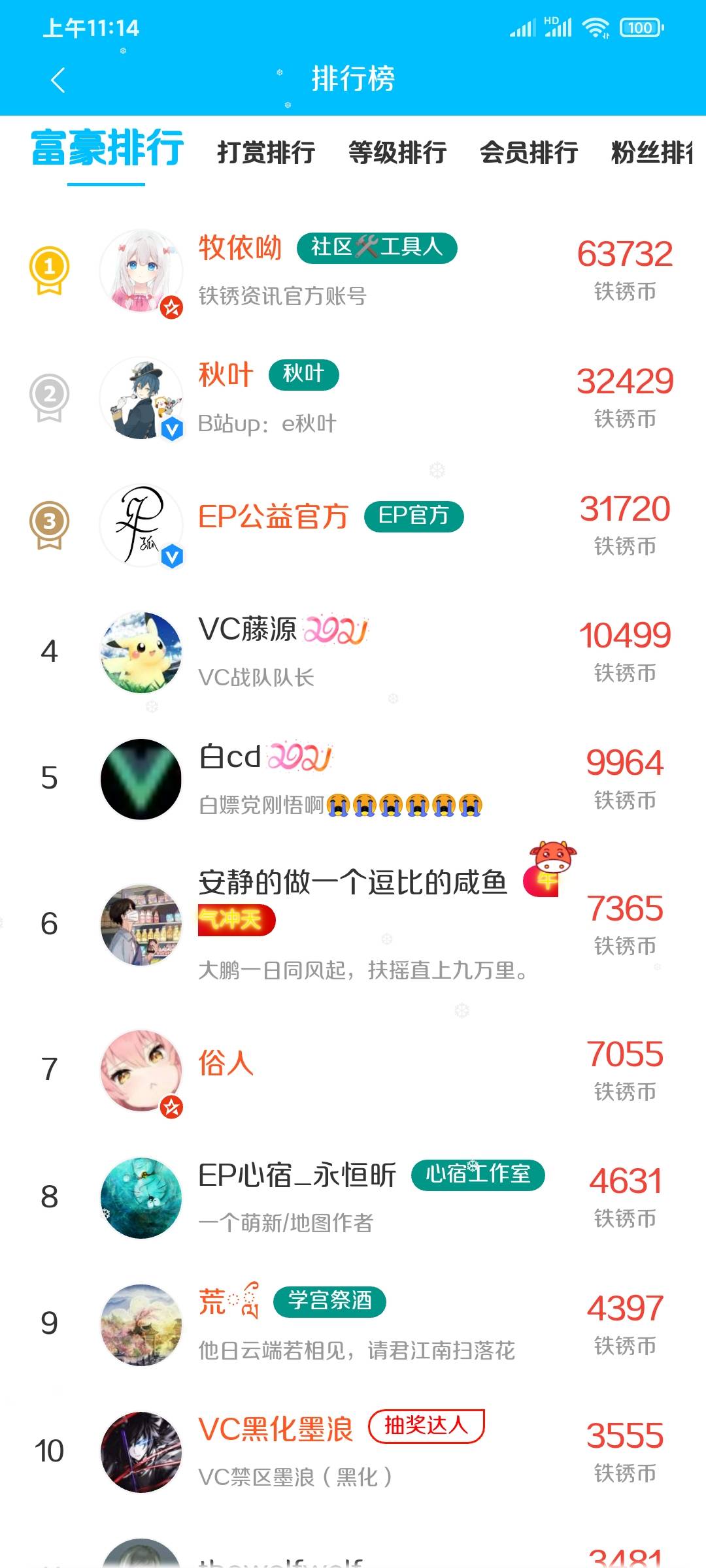Open the 白cd ranking entry
Image resolution: width=706 pixels, height=1568 pixels.
353,779
